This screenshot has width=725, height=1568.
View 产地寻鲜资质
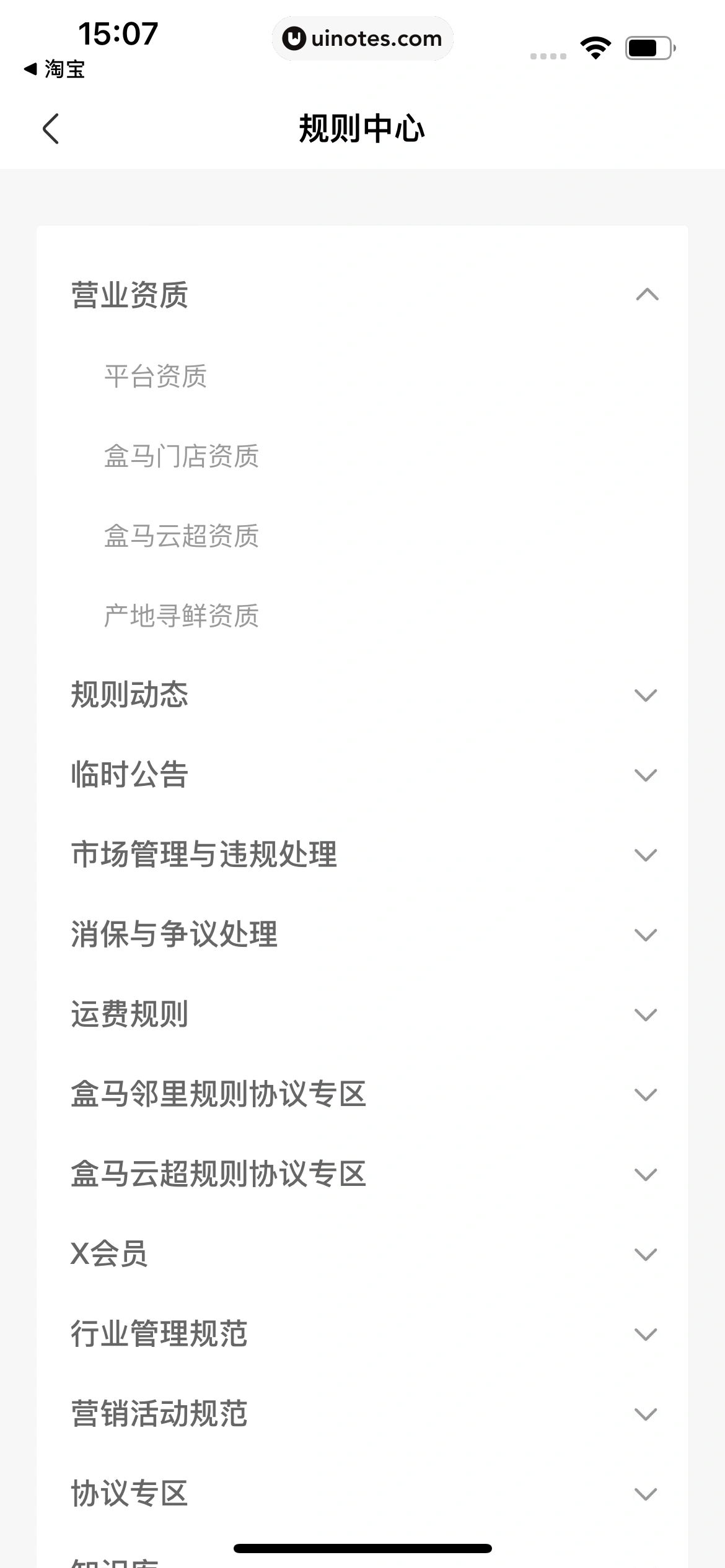click(x=181, y=616)
